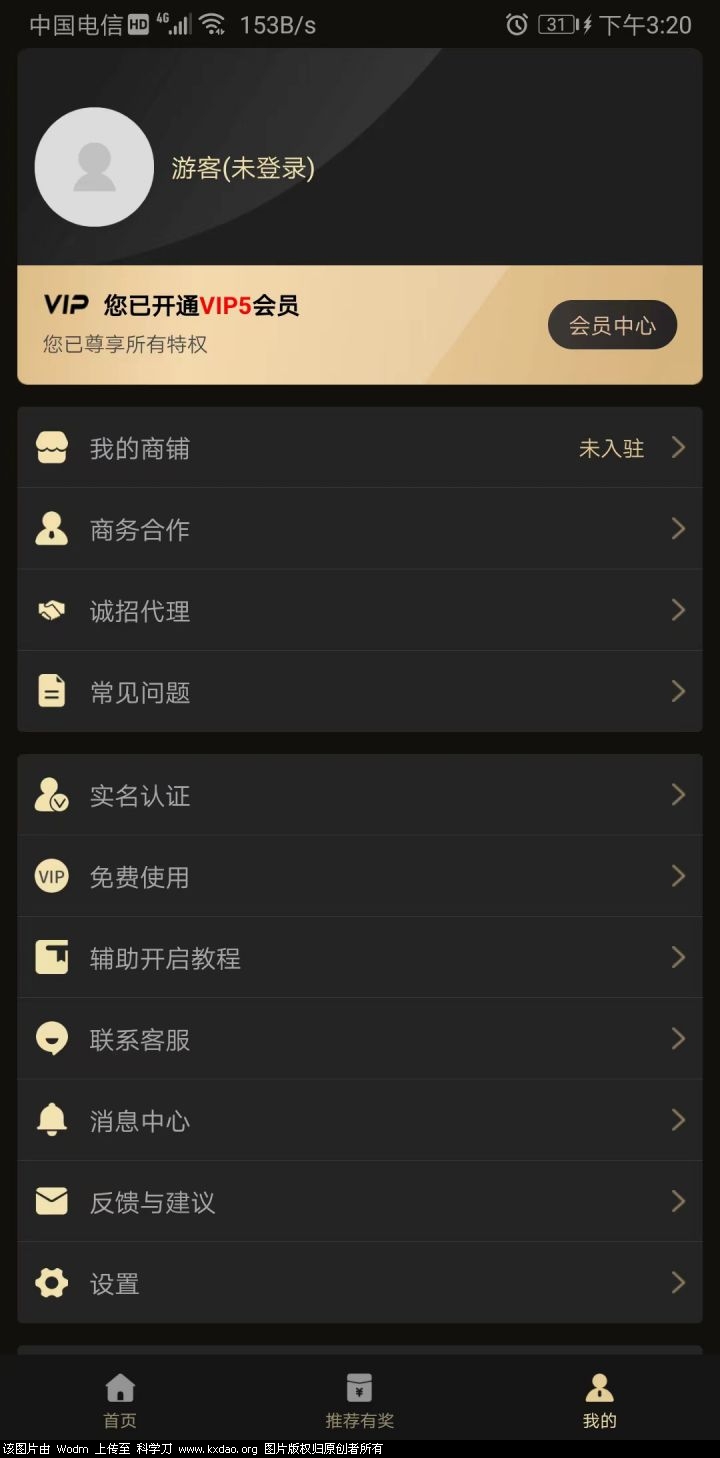Image resolution: width=720 pixels, height=1458 pixels.
Task: Click the 商务合作 person icon
Action: point(51,529)
